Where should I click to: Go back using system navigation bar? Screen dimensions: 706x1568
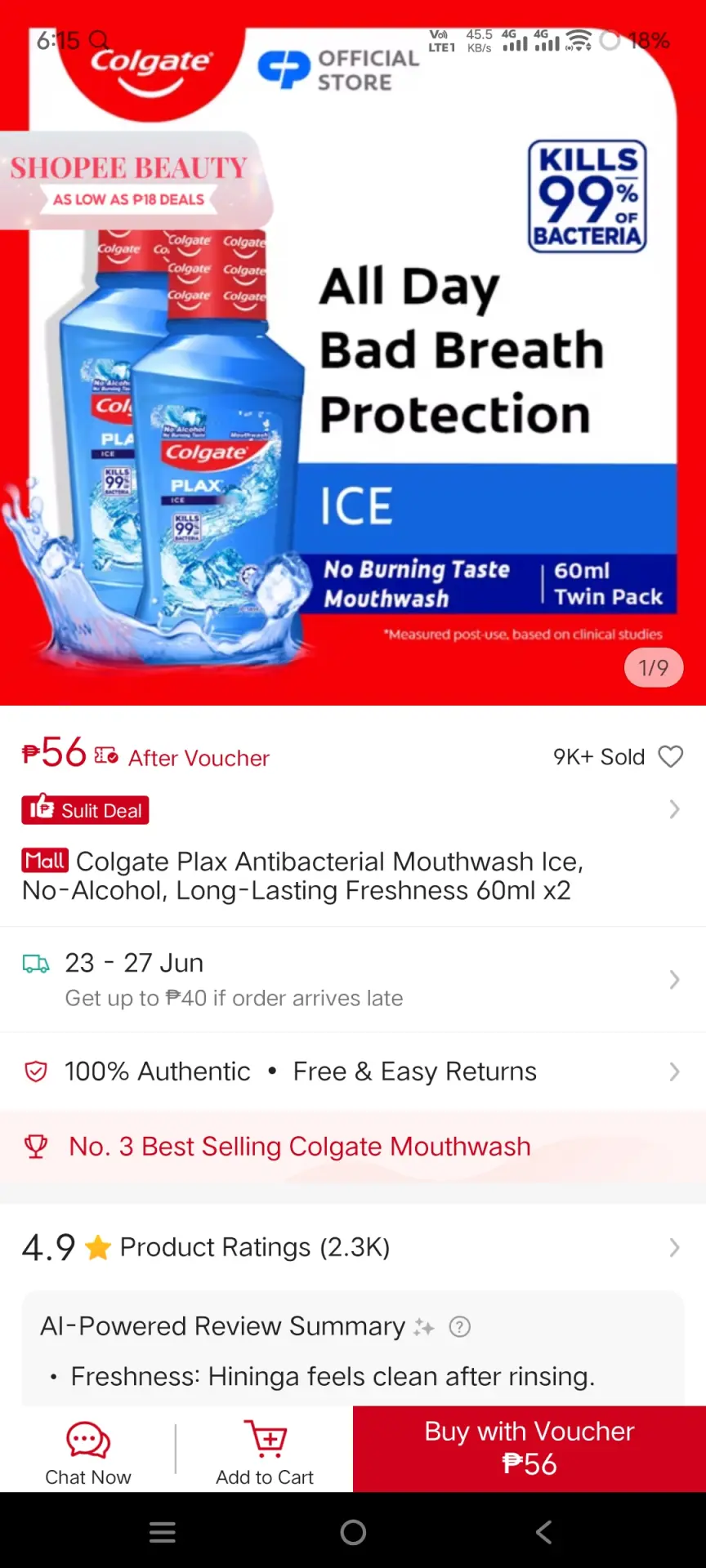[543, 1532]
